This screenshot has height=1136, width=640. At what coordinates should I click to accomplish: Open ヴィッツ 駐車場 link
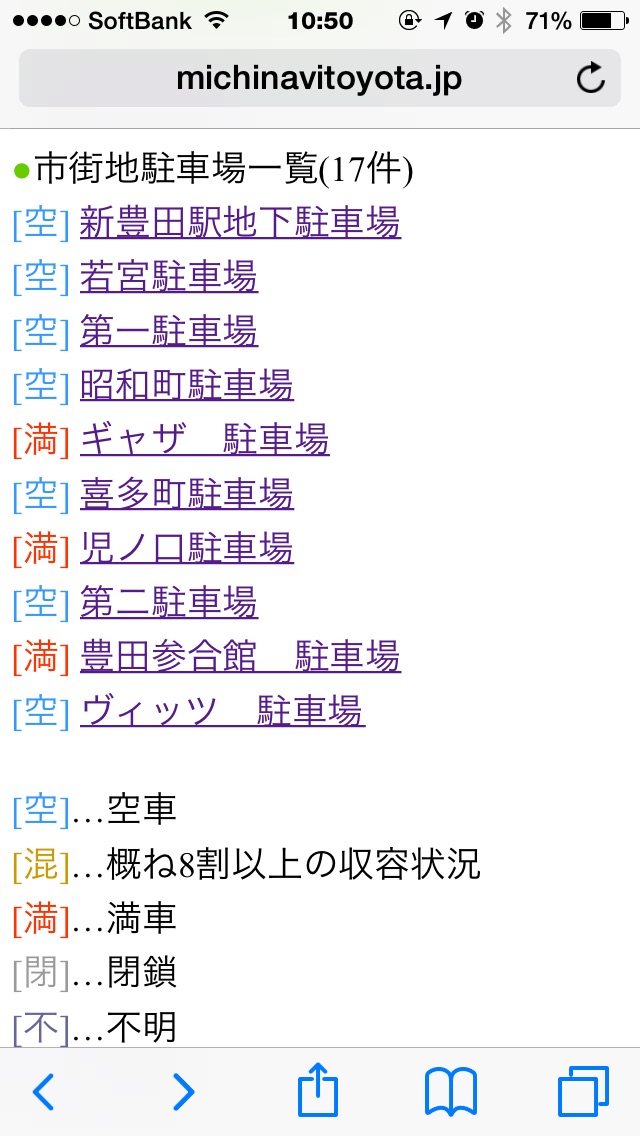(222, 712)
